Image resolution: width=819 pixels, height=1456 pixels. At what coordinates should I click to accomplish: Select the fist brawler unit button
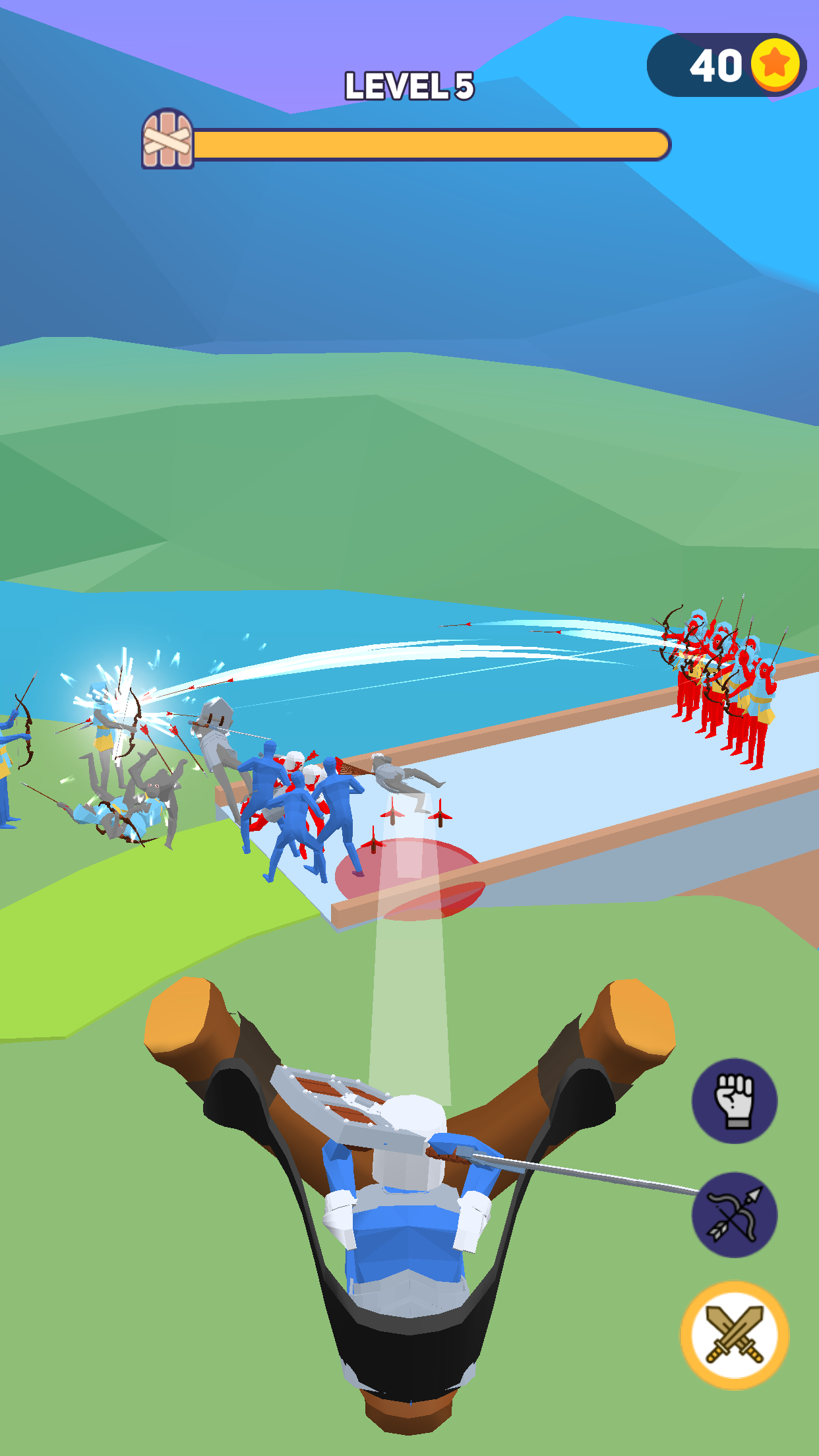pos(734,1101)
